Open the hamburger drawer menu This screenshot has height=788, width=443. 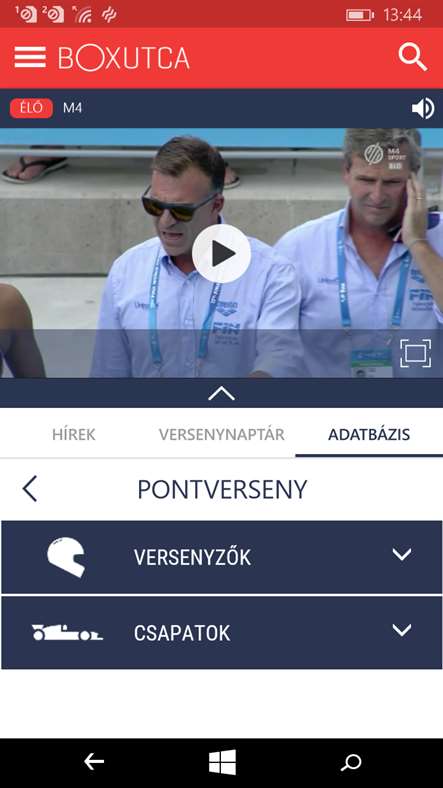pos(30,57)
